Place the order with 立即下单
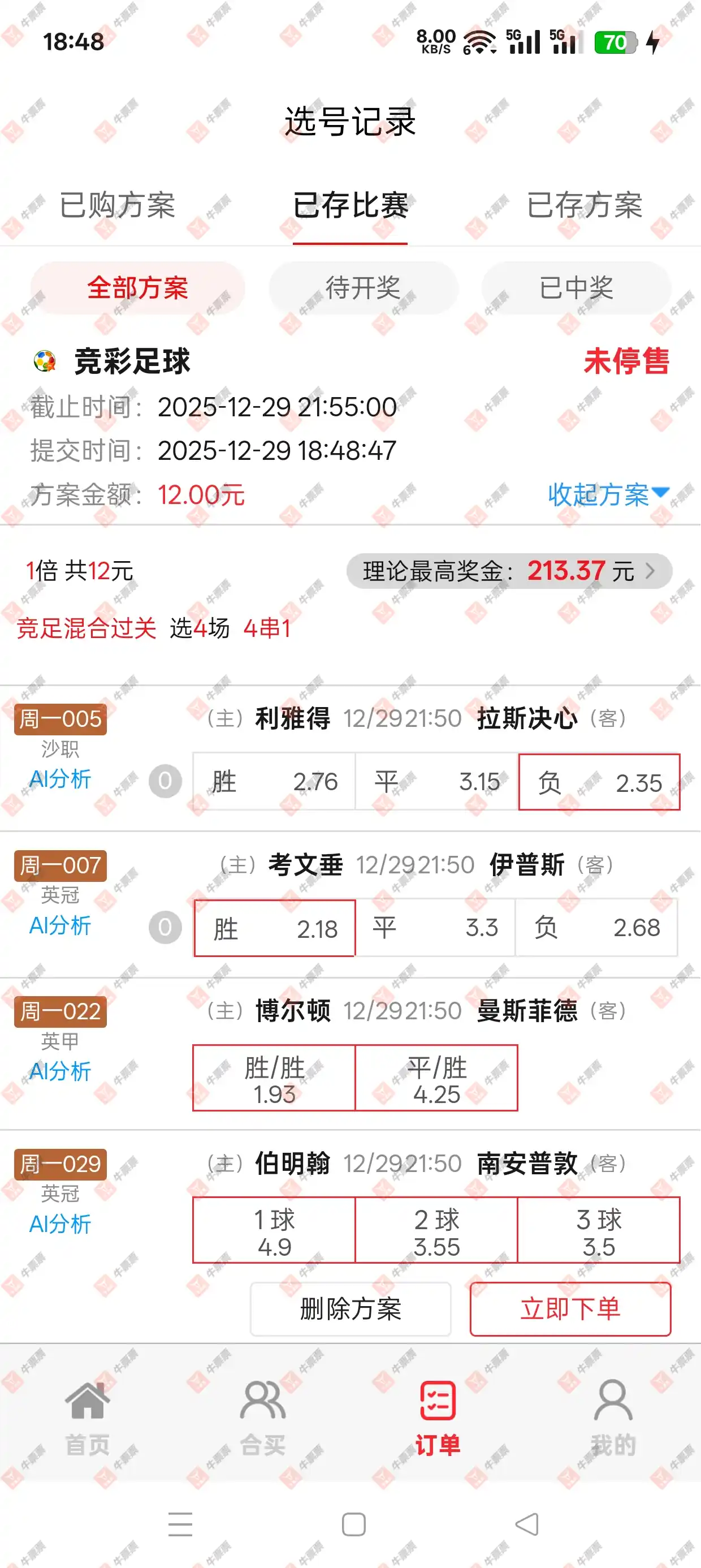The width and height of the screenshot is (701, 1568). click(570, 1309)
